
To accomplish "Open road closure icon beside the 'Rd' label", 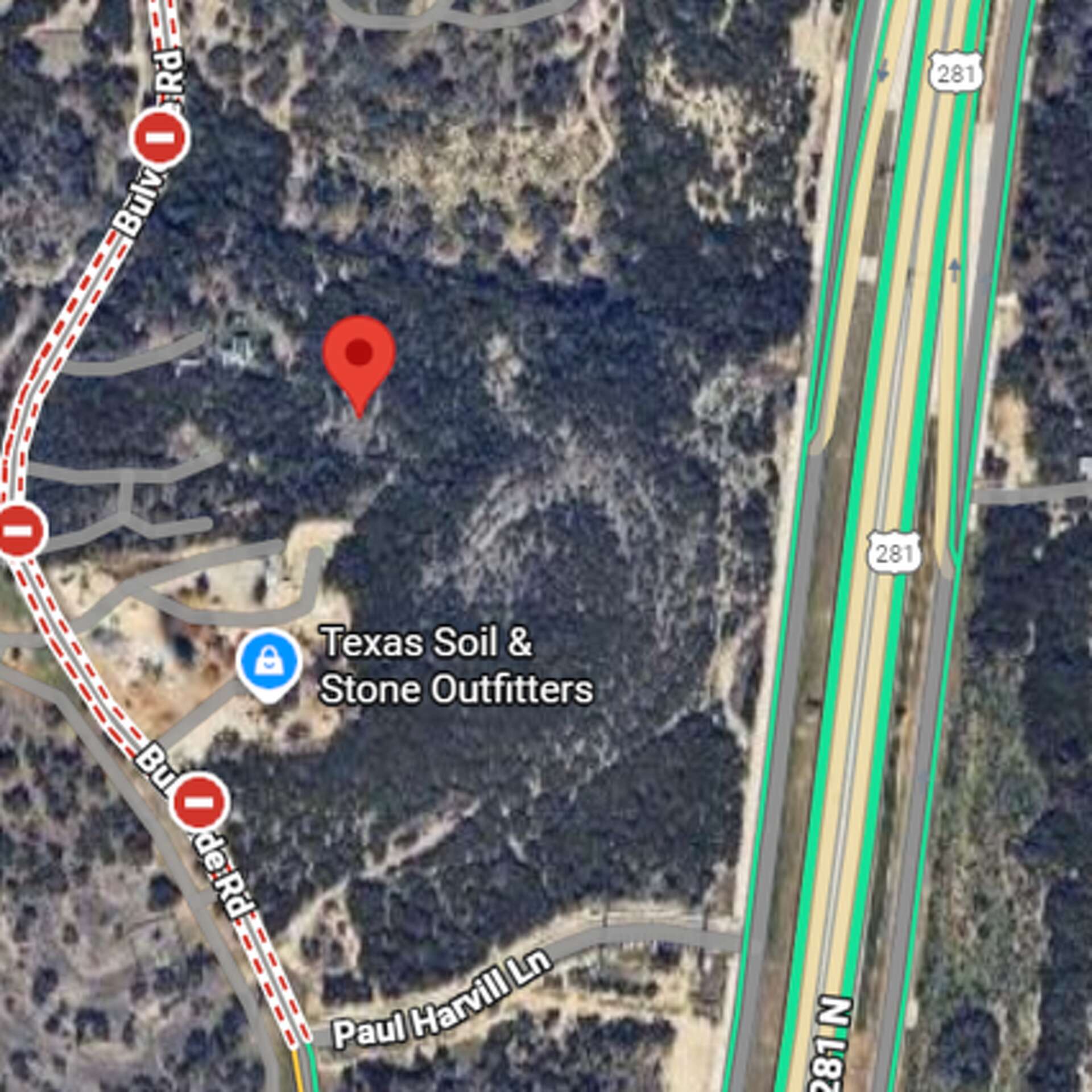I will (160, 138).
